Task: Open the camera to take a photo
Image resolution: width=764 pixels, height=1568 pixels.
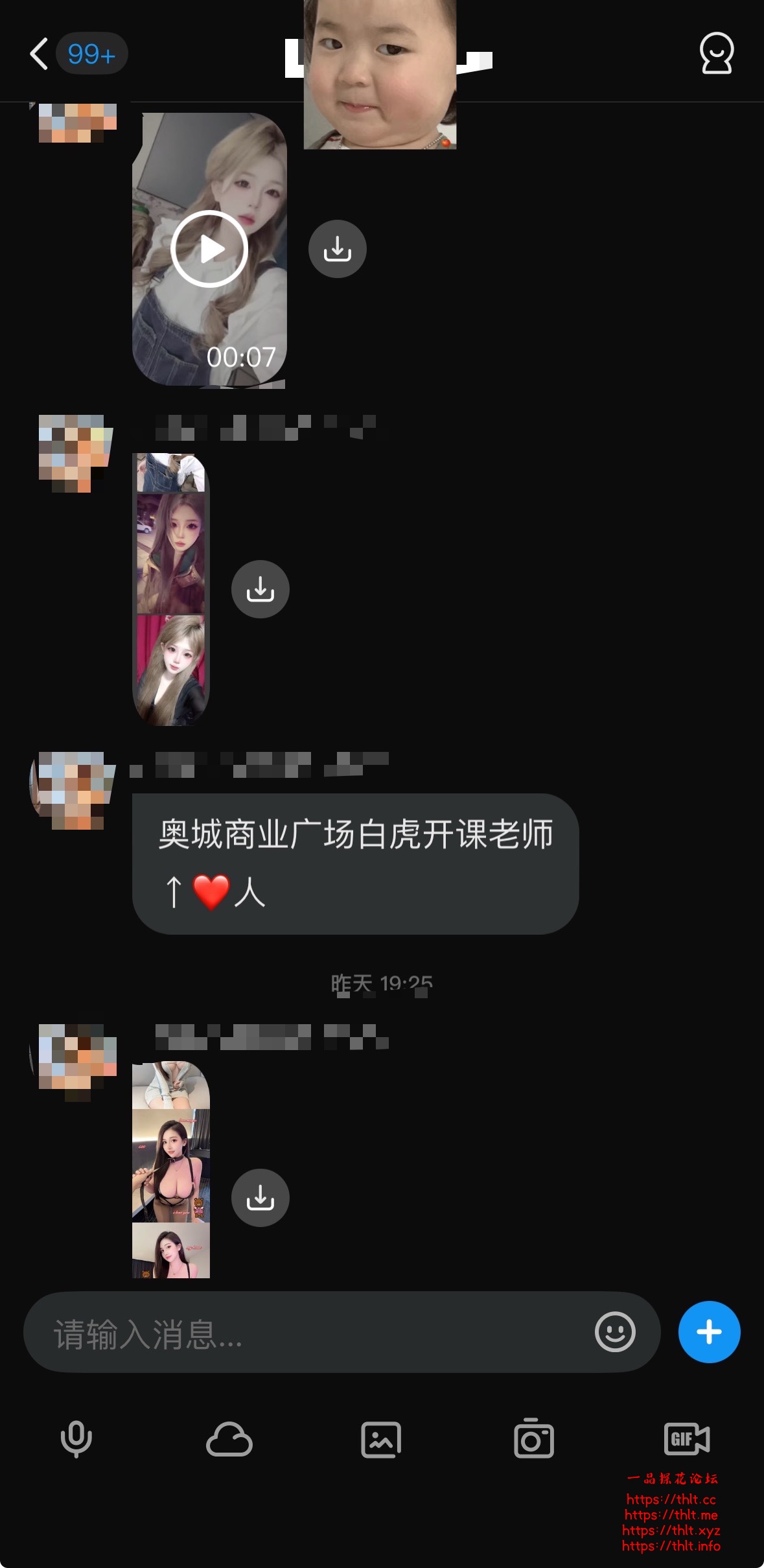Action: coord(533,1439)
